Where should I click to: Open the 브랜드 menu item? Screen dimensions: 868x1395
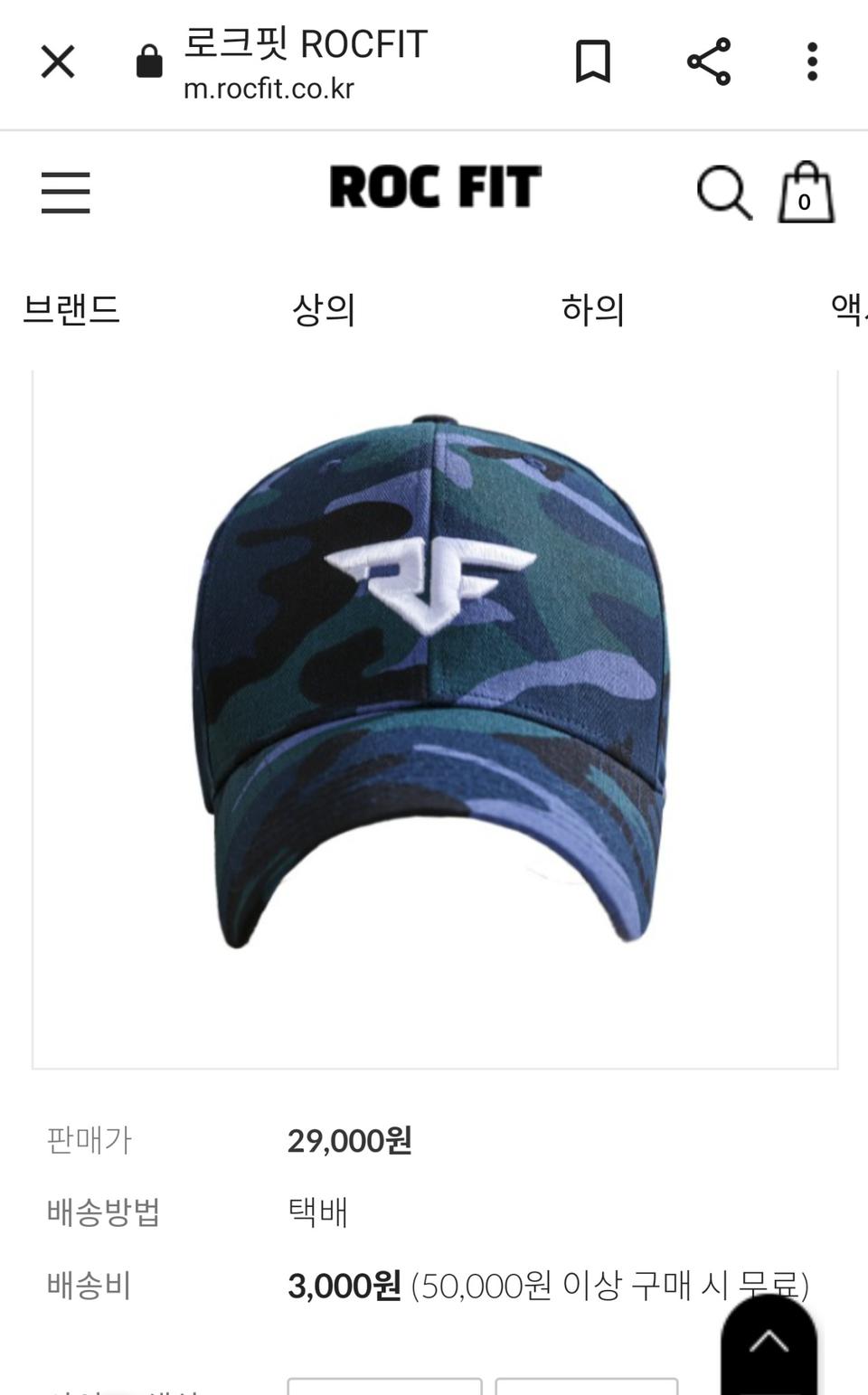point(71,308)
